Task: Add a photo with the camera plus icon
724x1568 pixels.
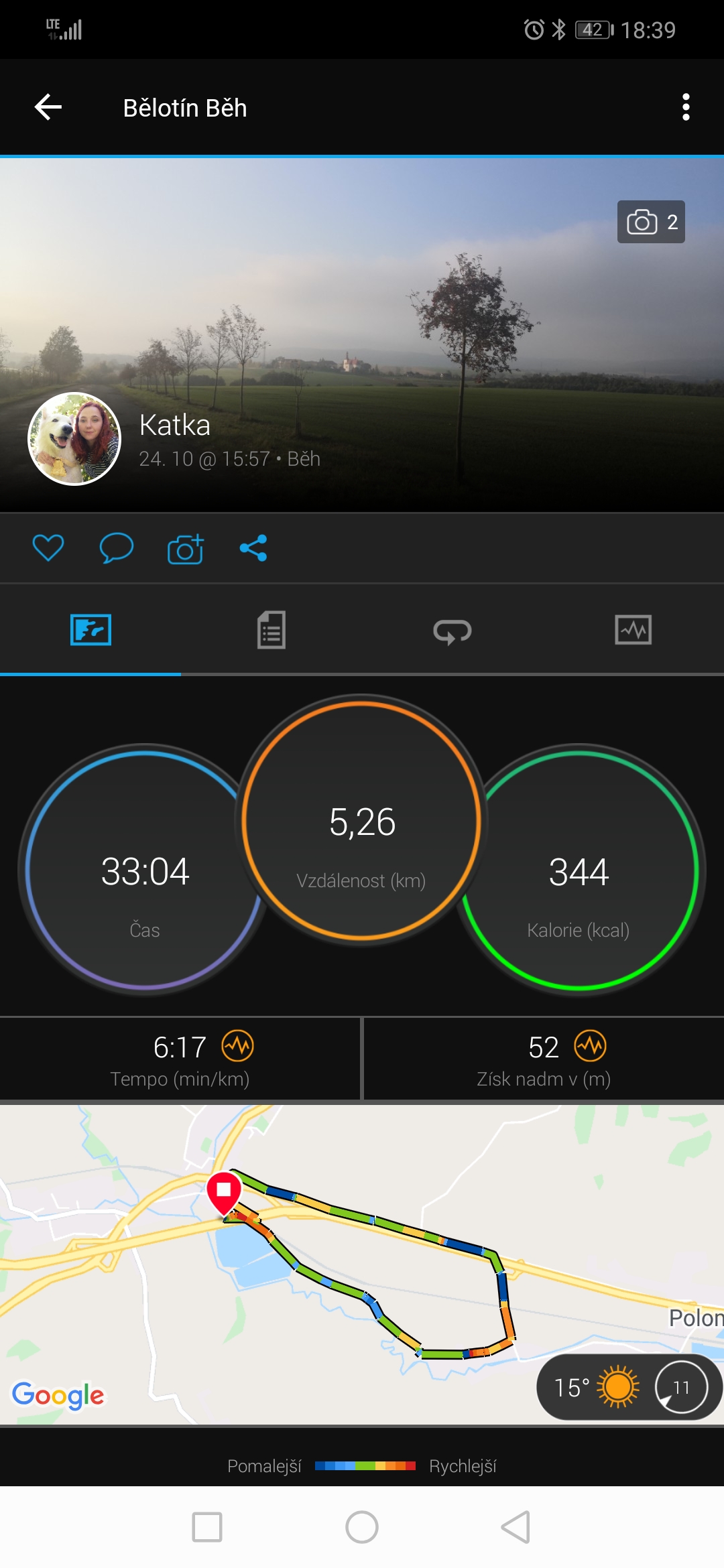Action: pyautogui.click(x=186, y=548)
